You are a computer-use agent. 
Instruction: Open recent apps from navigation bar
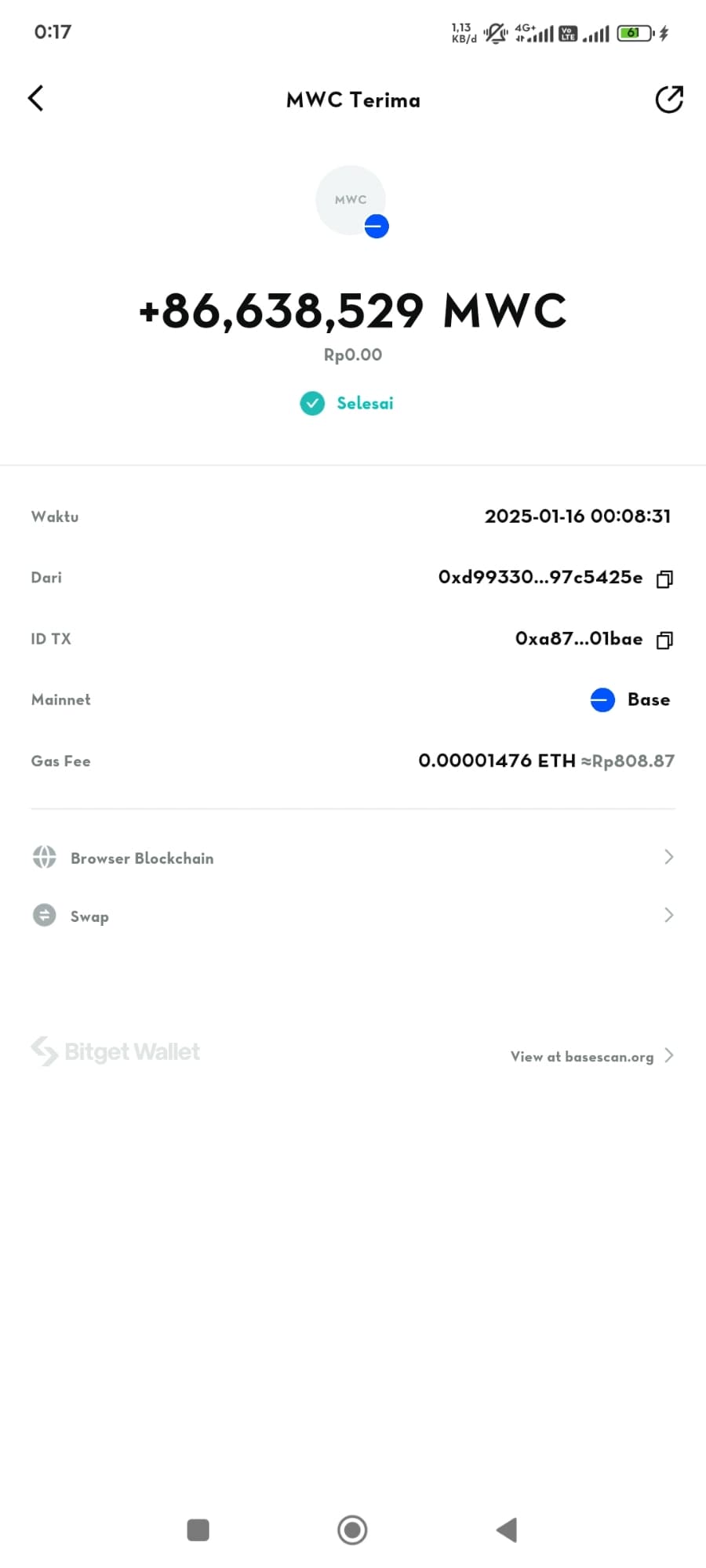click(x=198, y=1530)
